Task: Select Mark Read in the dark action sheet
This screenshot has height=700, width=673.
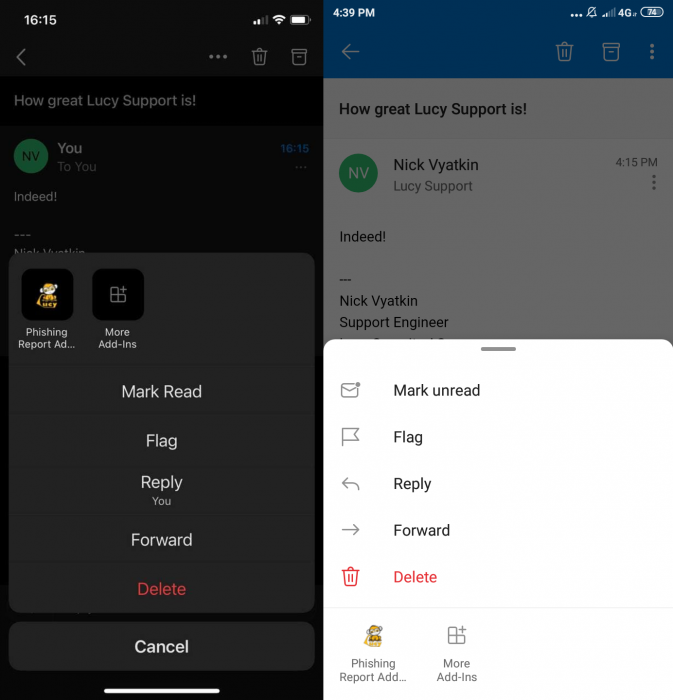Action: 161,392
